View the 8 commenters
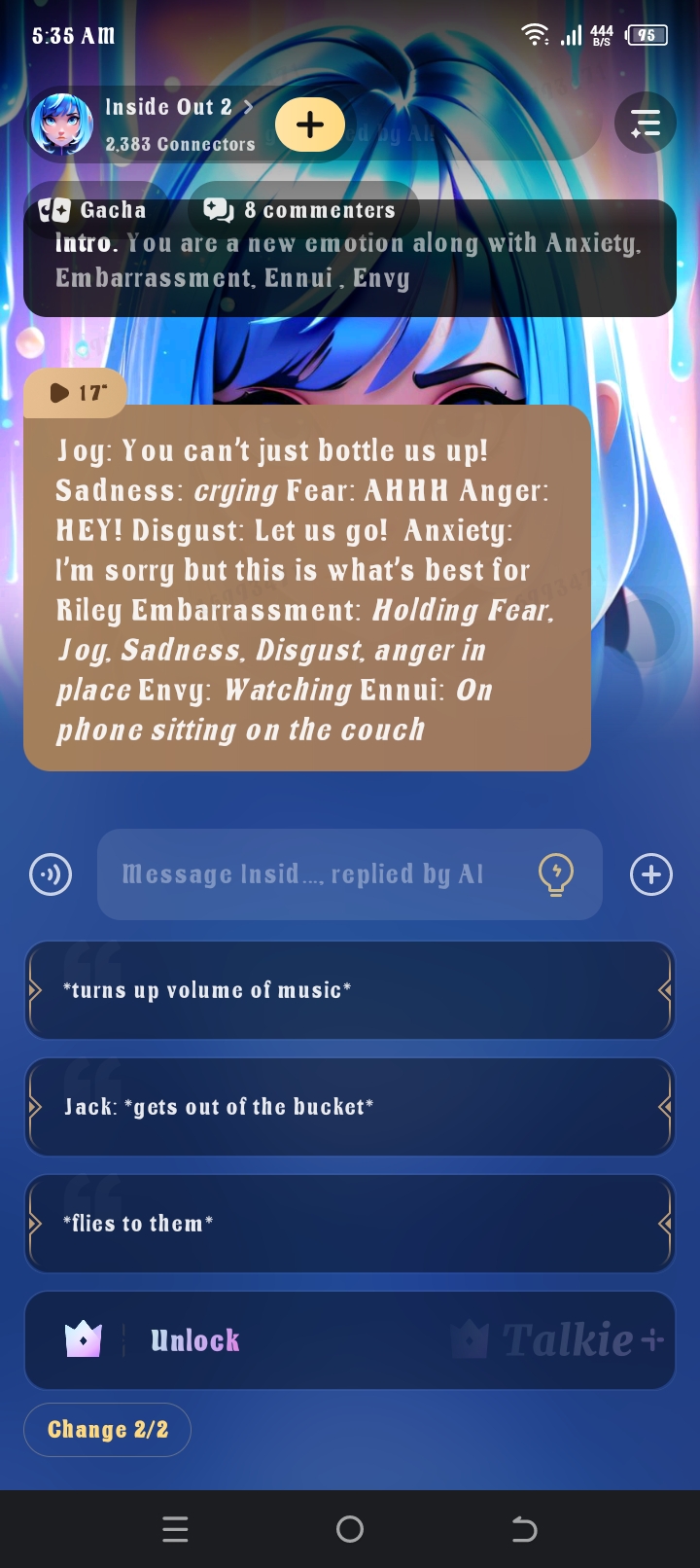Screen dimensions: 700x1568 tap(300, 210)
